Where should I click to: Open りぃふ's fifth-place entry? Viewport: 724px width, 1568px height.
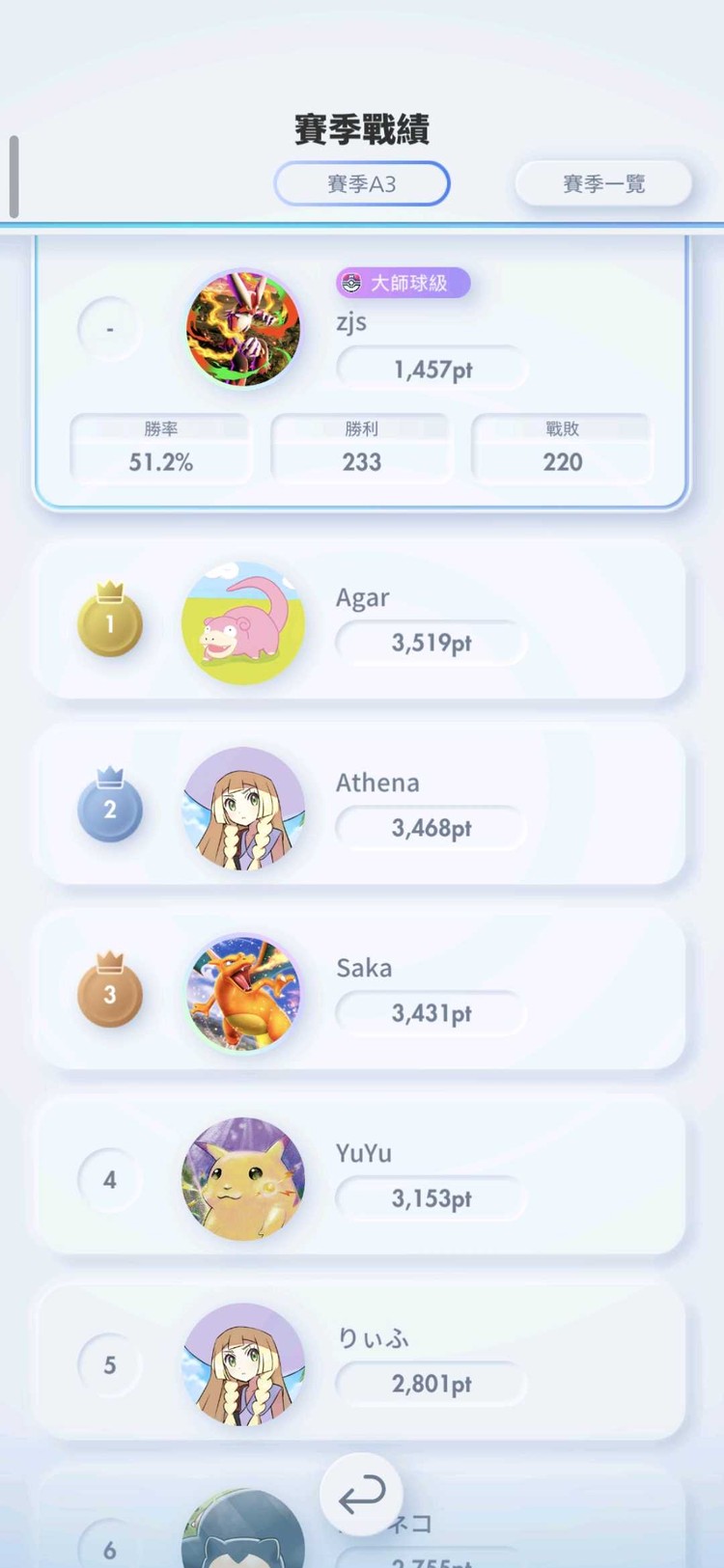[x=359, y=1363]
